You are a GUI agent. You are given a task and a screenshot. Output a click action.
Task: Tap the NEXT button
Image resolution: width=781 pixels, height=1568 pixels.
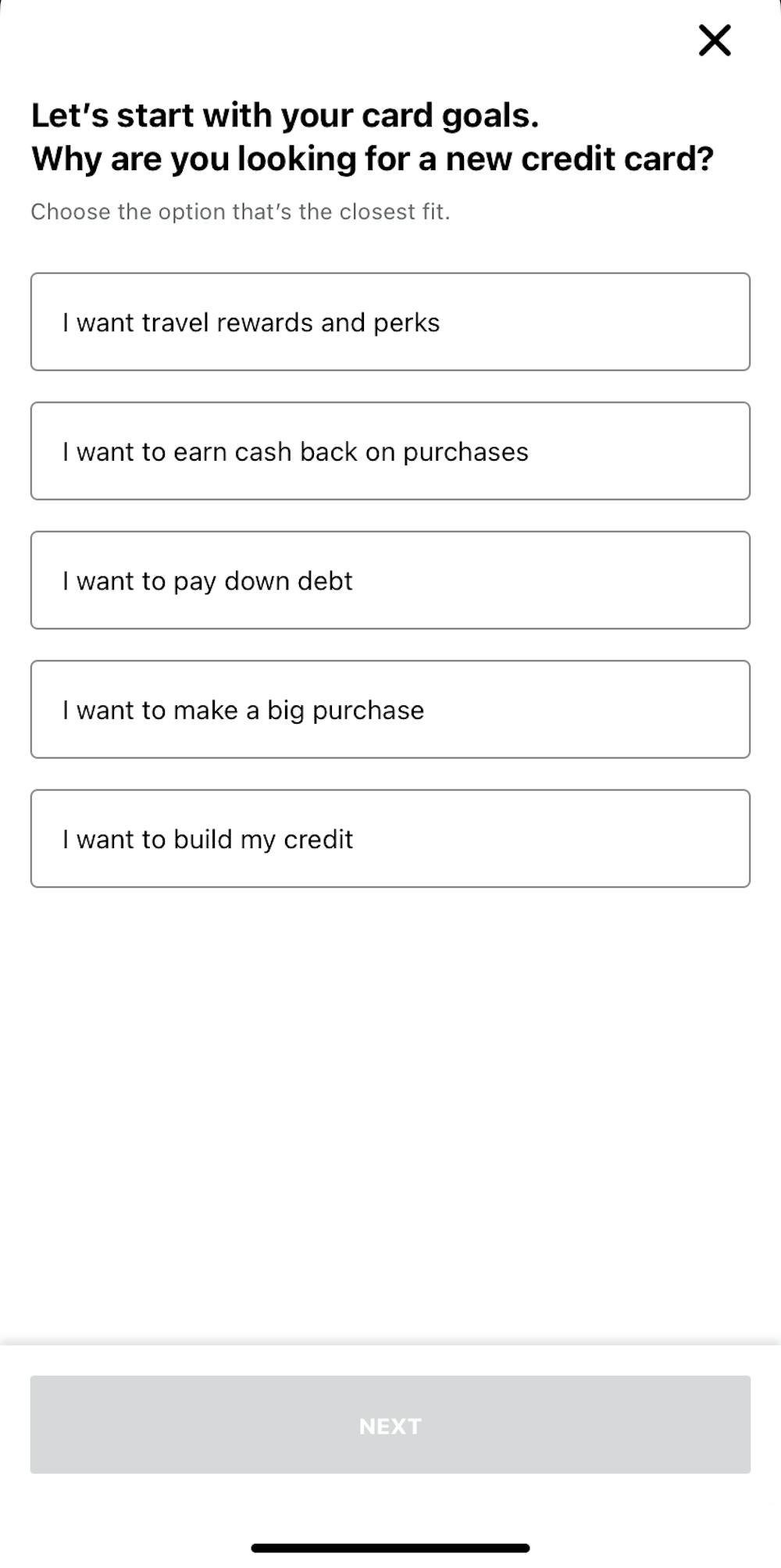point(390,1425)
